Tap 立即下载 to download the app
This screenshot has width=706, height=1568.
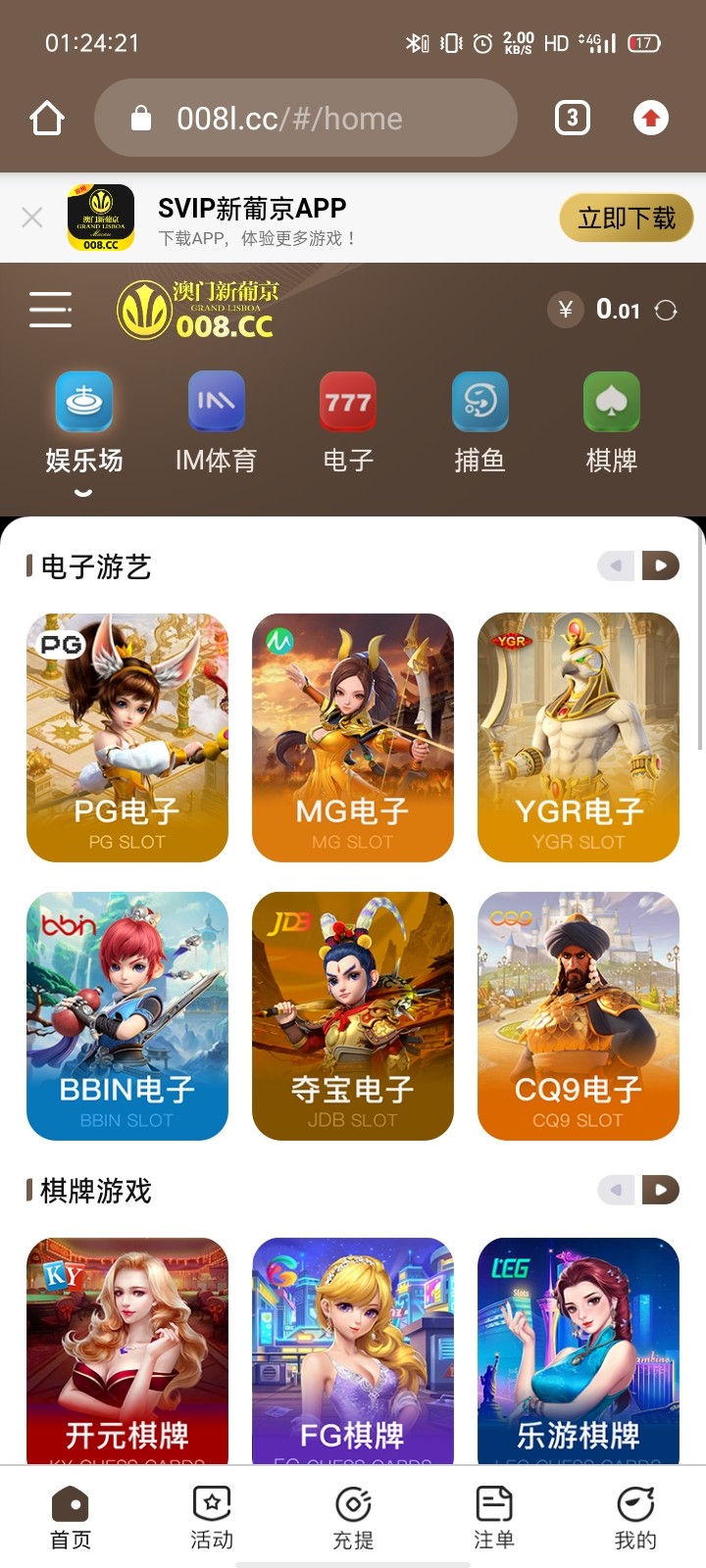pyautogui.click(x=626, y=218)
